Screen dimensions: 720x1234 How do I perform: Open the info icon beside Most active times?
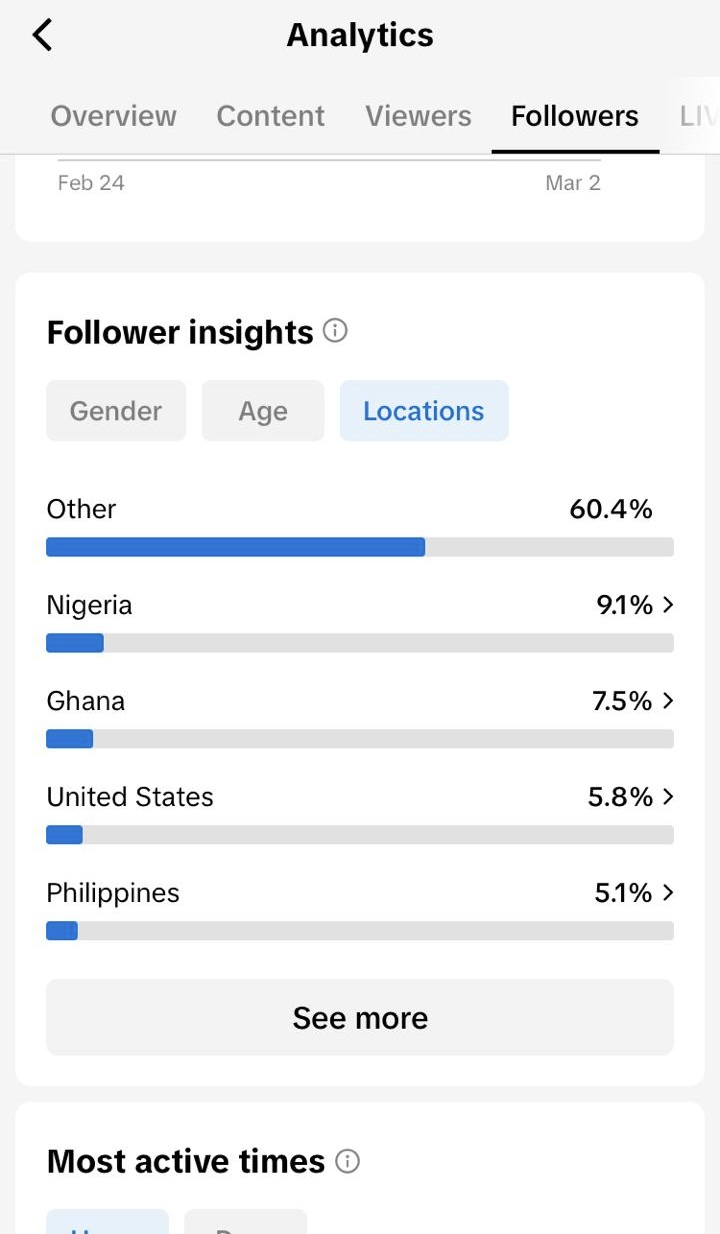click(x=347, y=1161)
